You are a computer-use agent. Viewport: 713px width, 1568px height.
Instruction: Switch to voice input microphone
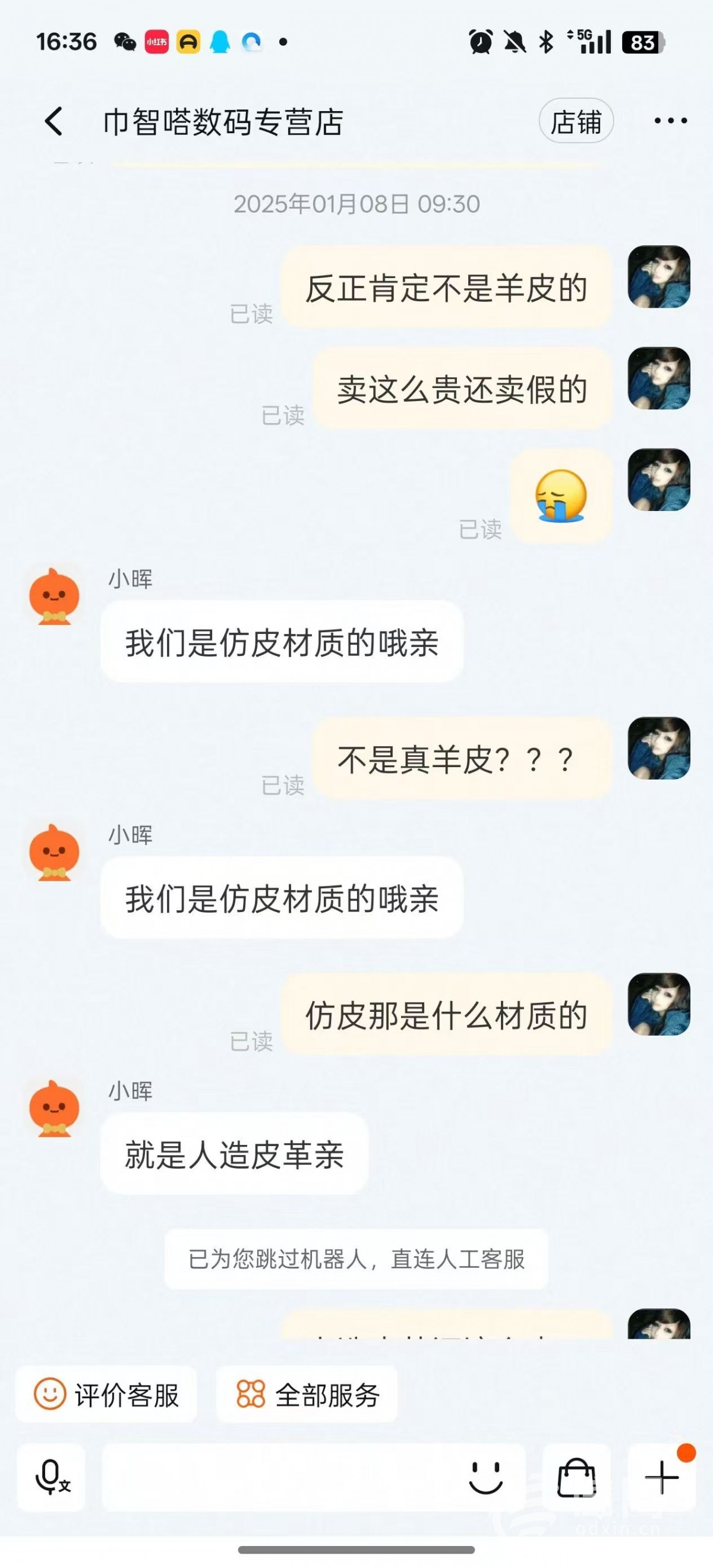pos(51,1477)
